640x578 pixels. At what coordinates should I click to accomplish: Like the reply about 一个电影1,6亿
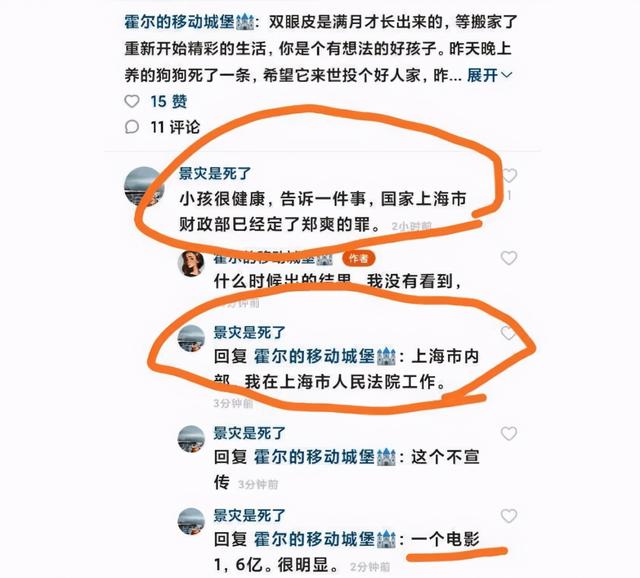pyautogui.click(x=509, y=517)
